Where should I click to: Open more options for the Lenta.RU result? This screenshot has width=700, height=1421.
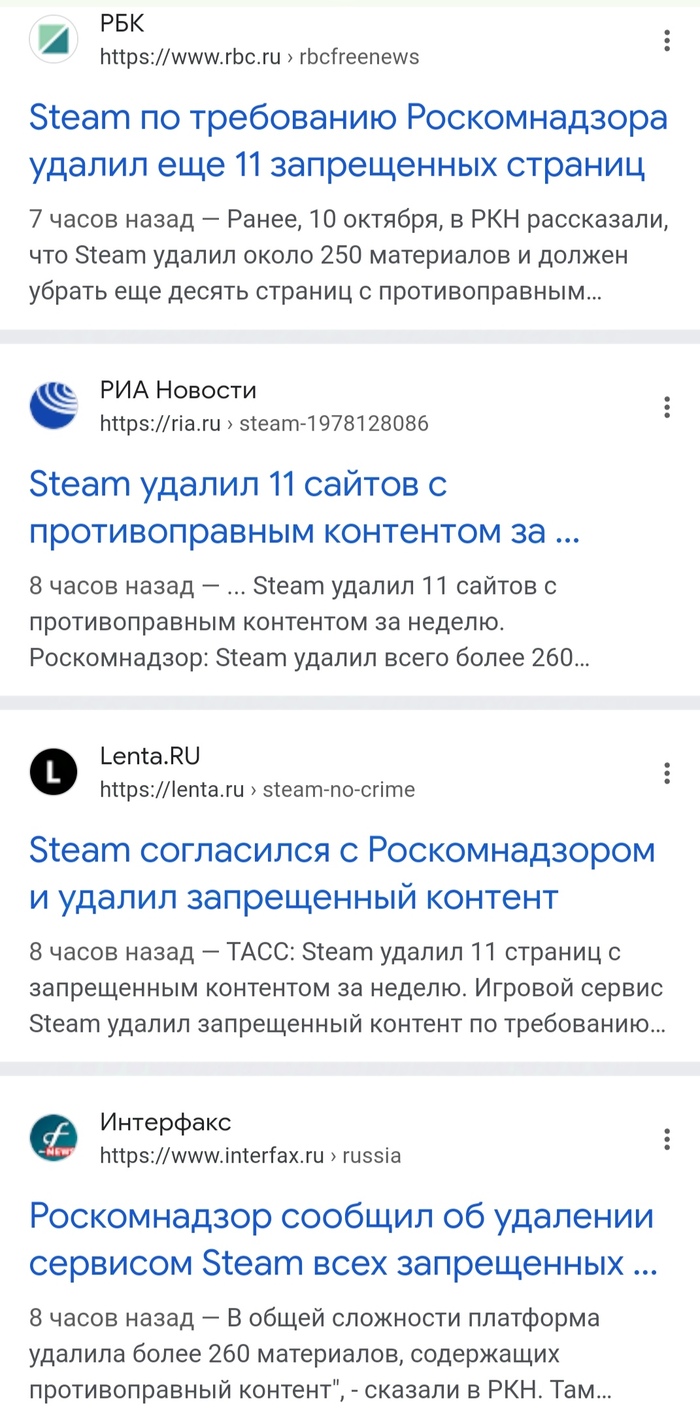point(666,773)
